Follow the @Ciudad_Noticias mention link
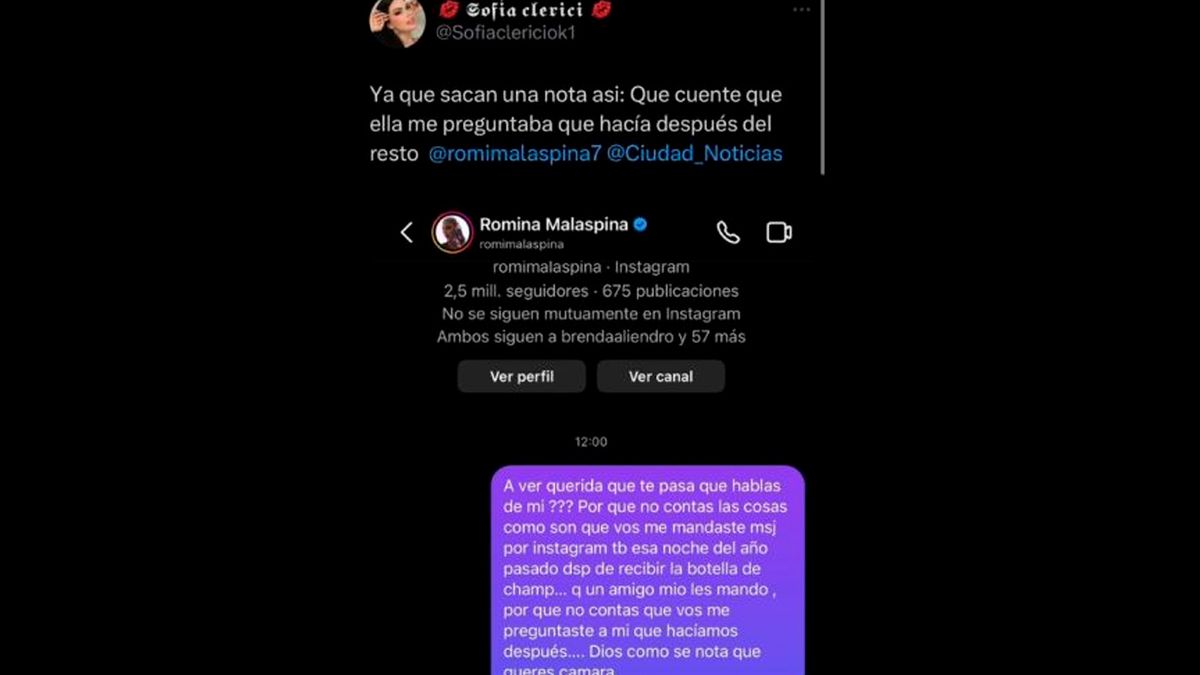The image size is (1200, 675). click(695, 154)
